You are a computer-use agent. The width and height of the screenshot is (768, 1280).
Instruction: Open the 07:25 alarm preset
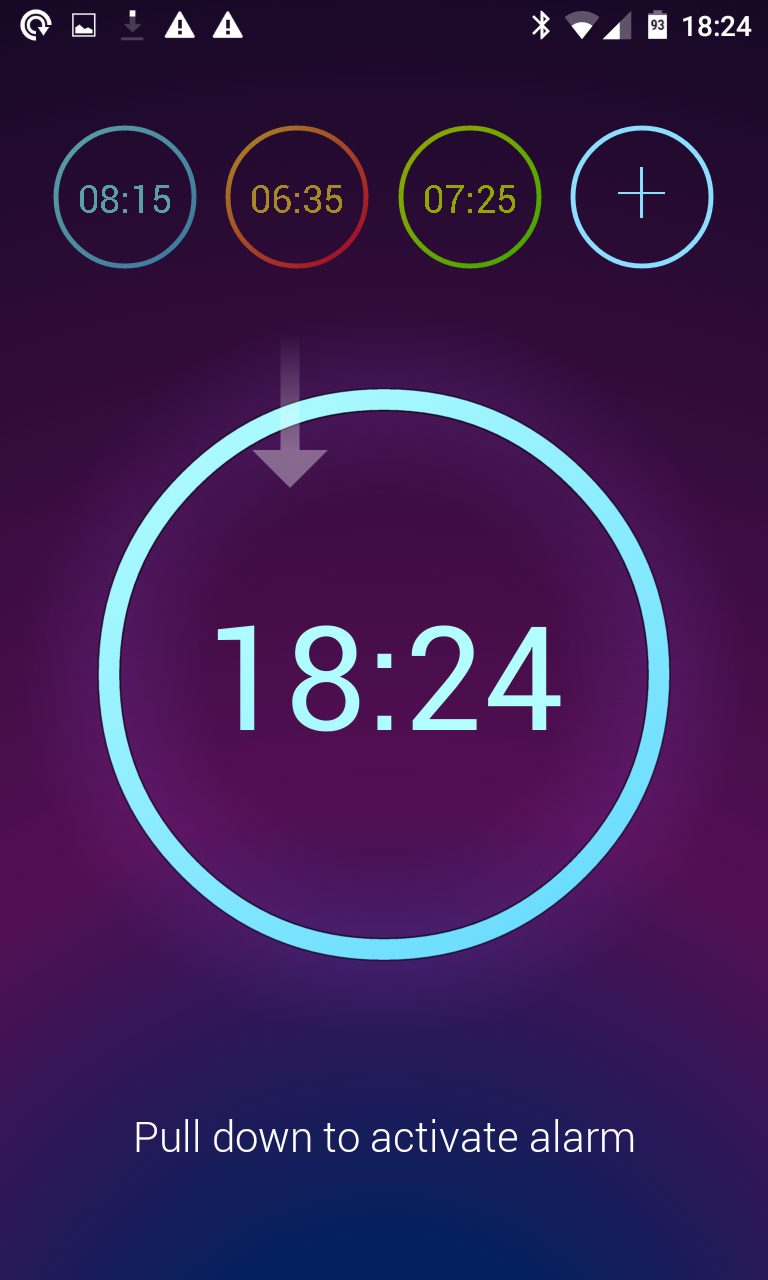click(469, 197)
